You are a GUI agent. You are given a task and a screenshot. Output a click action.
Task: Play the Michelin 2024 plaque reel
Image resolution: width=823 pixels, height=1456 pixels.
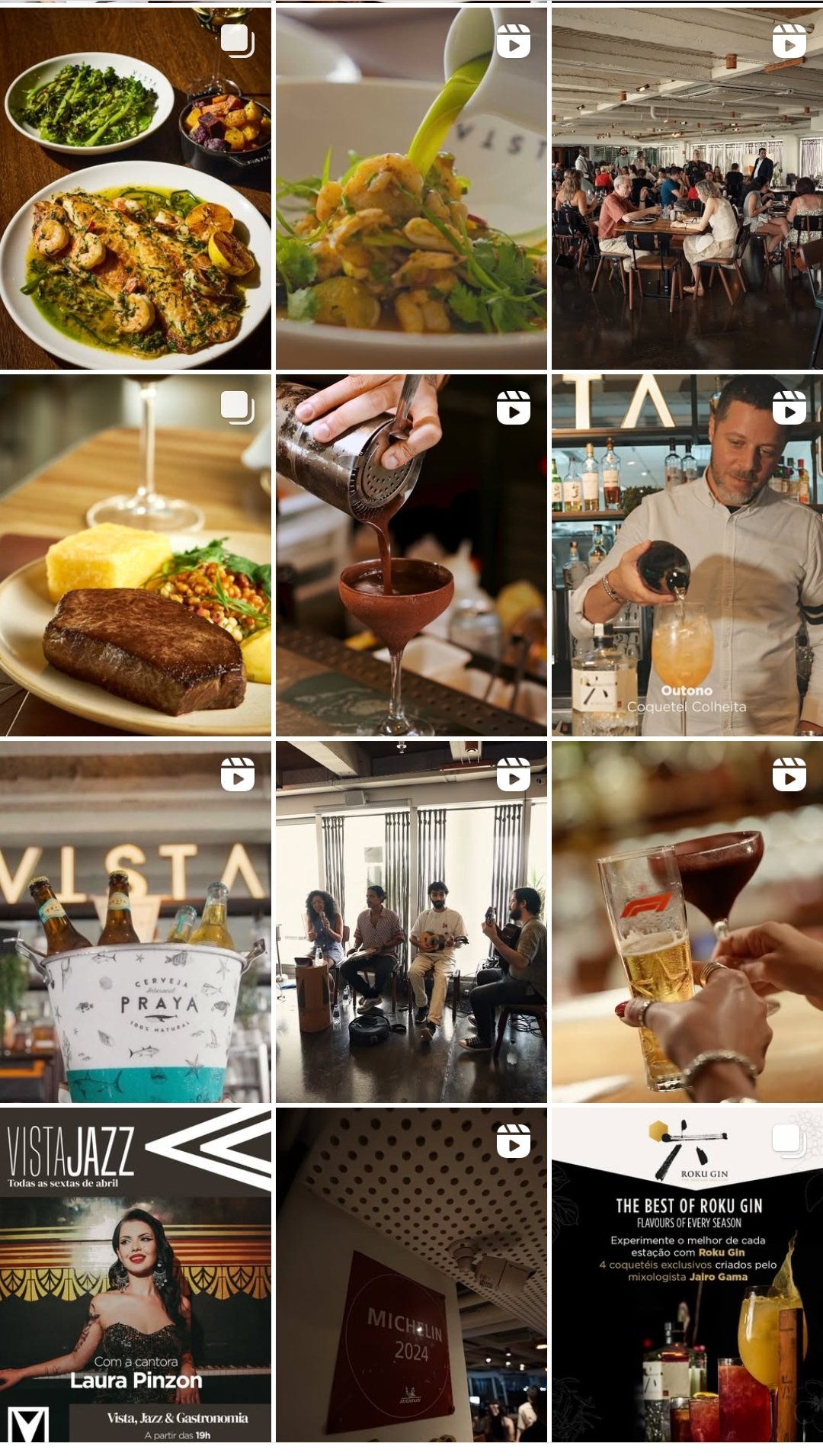click(x=411, y=1275)
